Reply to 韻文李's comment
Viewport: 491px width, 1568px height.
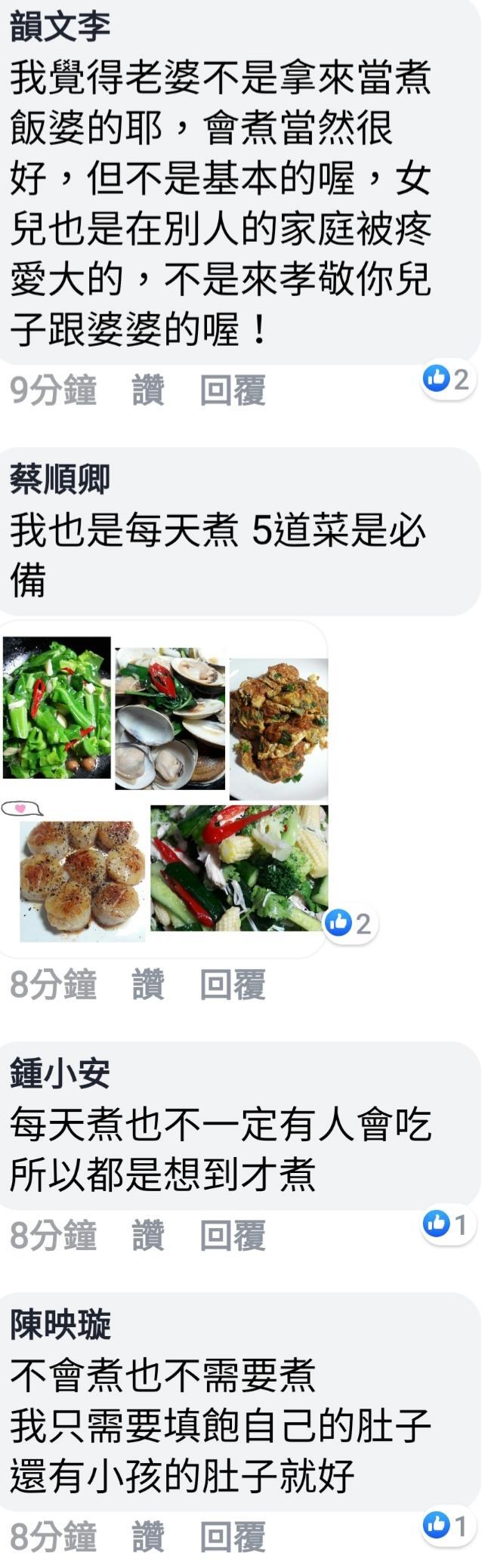232,390
